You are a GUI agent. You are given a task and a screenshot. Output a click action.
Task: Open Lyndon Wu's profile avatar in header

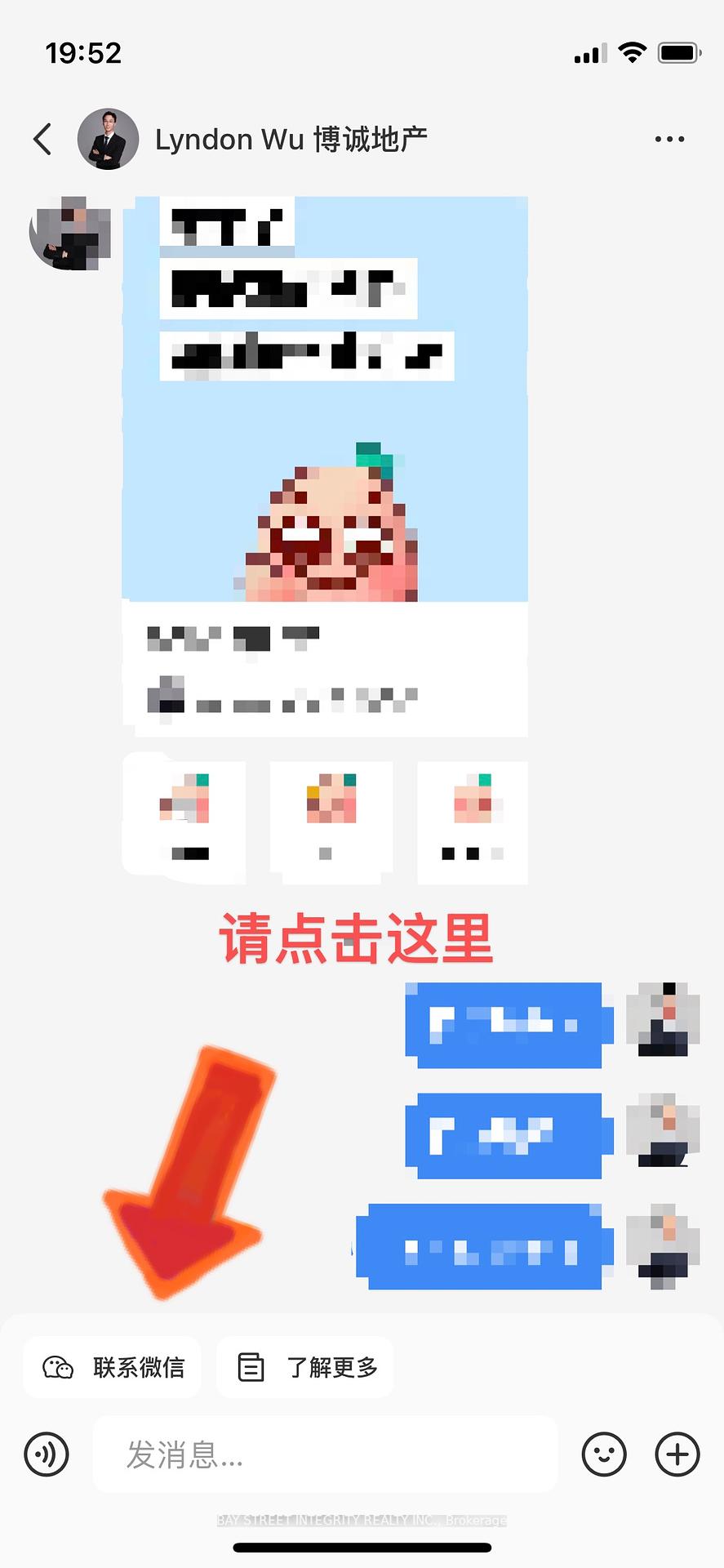108,139
